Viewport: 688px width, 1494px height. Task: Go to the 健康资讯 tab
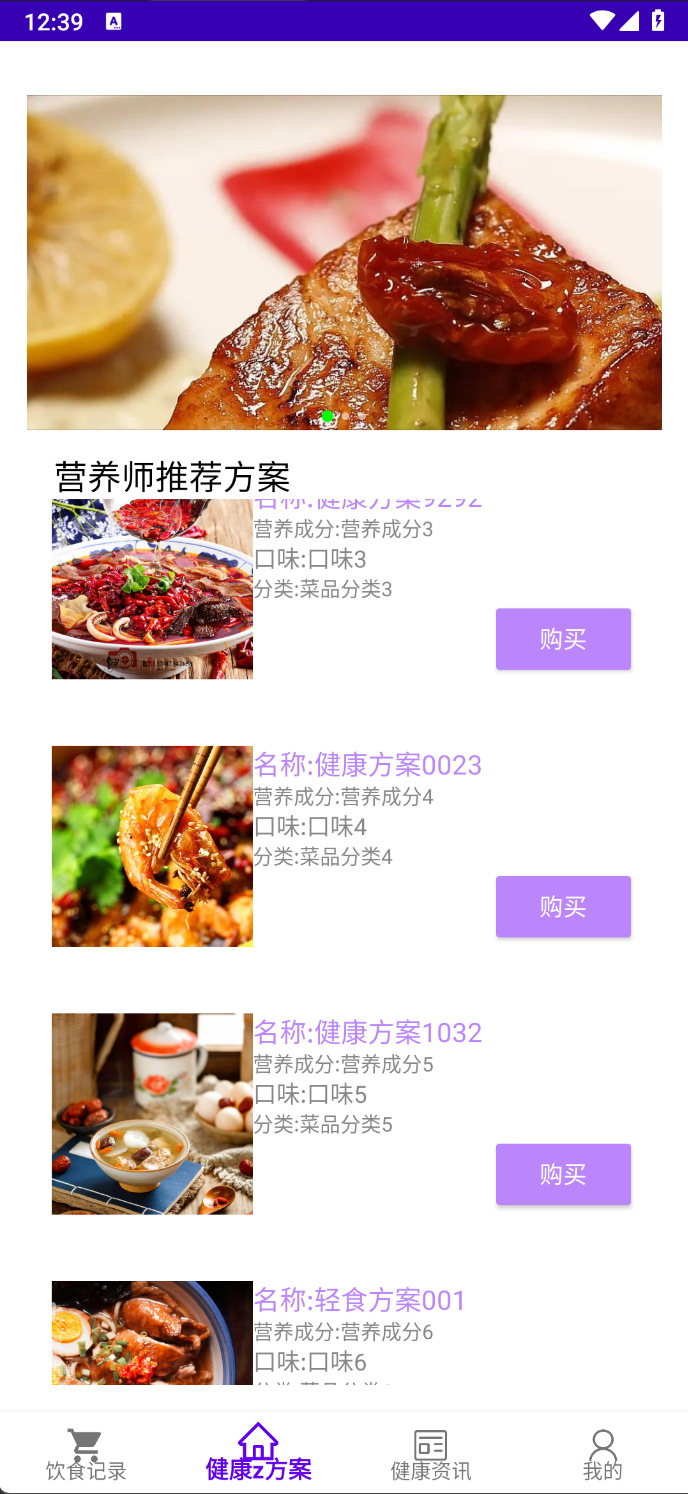pos(430,1455)
